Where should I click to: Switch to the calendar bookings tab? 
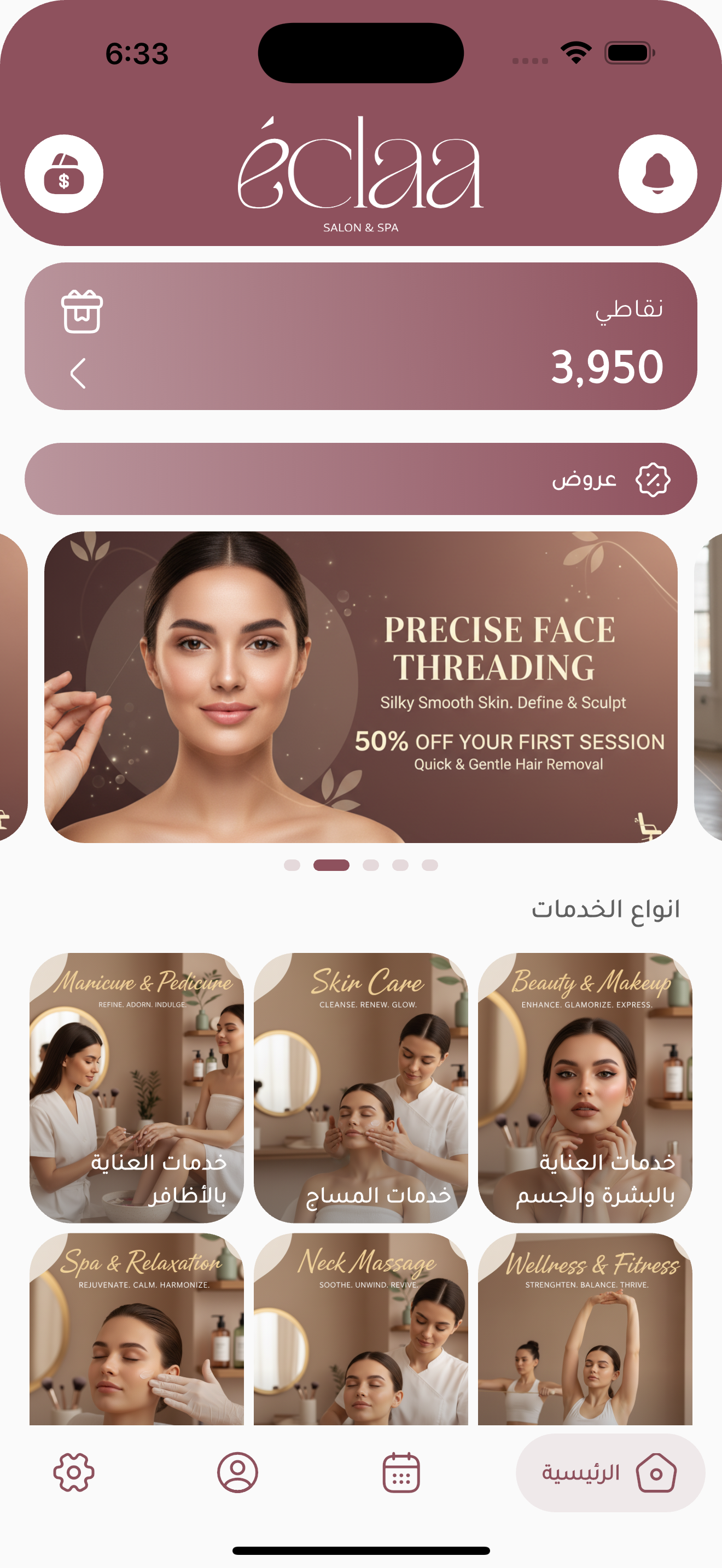(400, 1473)
